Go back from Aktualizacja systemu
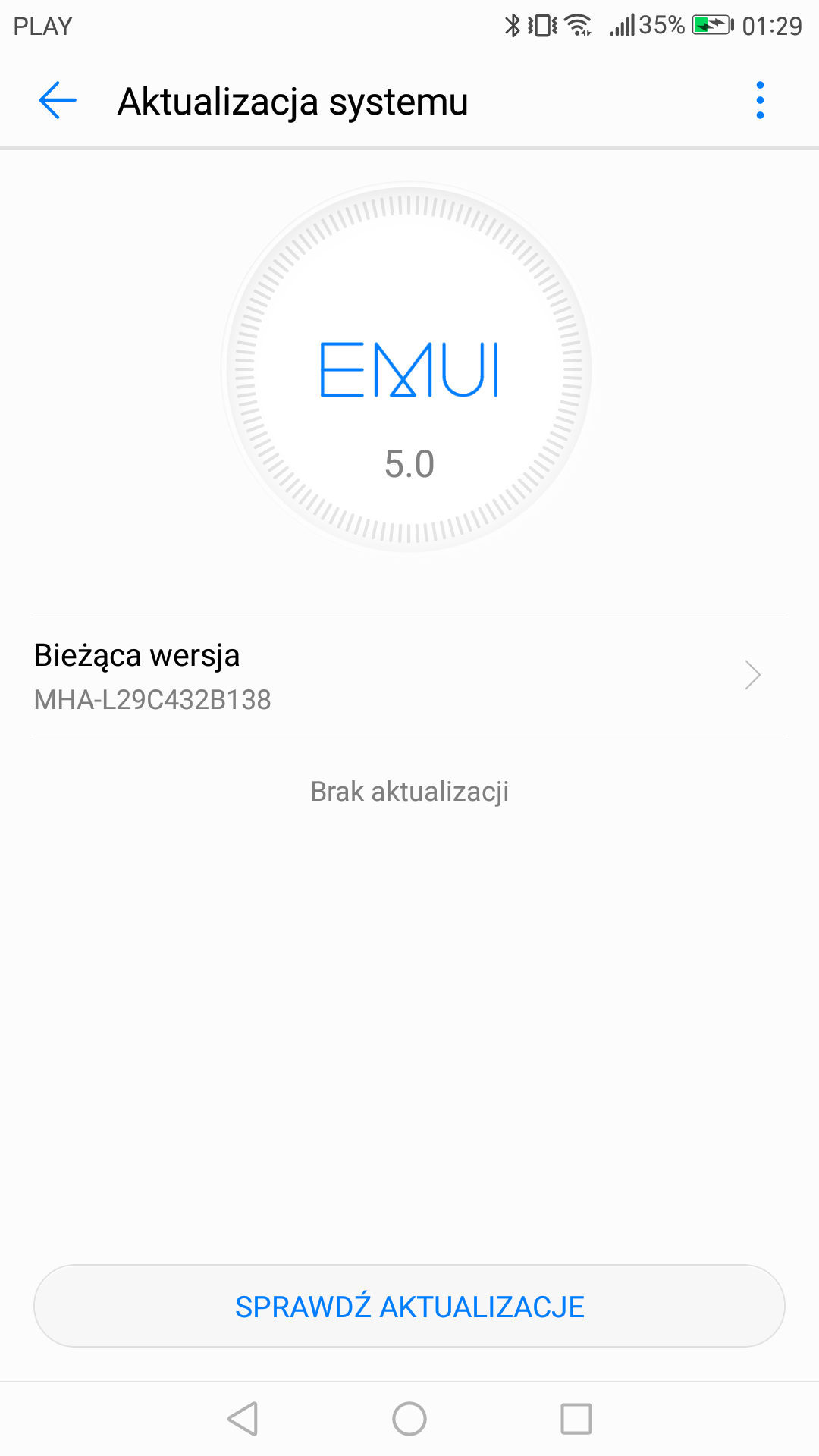The height and width of the screenshot is (1456, 819). (x=58, y=101)
